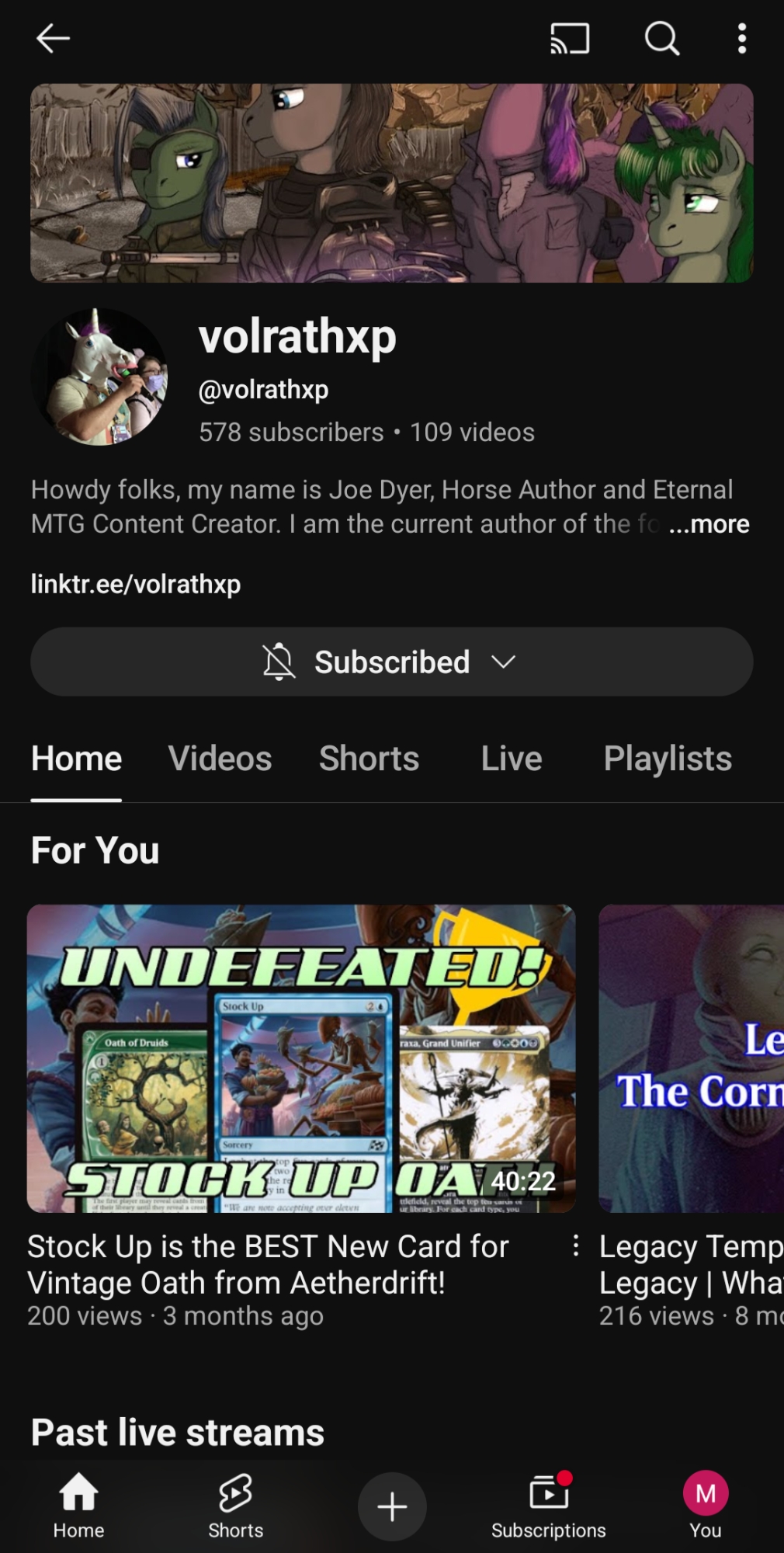
Task: Open the cast to device option
Action: (x=570, y=38)
